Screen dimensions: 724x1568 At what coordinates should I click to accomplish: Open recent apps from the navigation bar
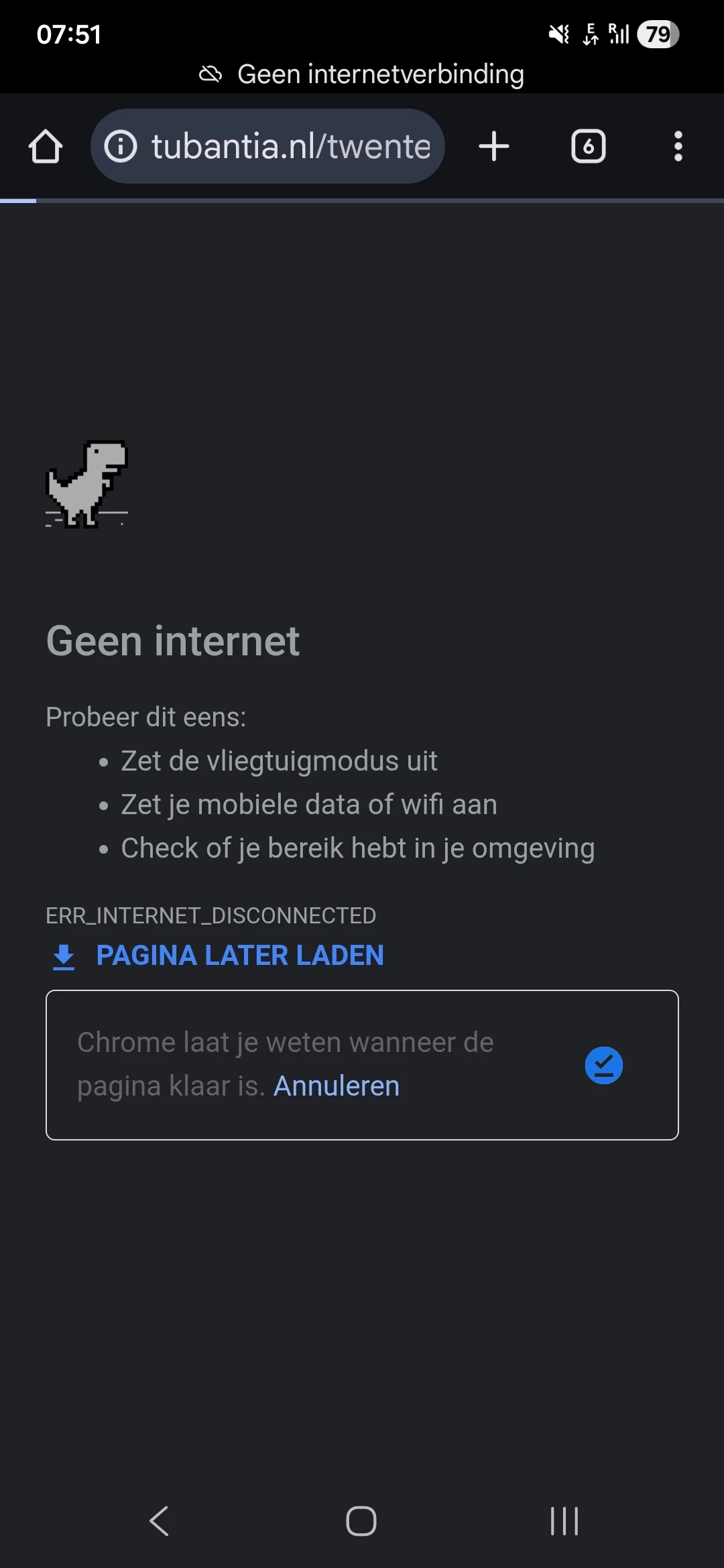564,1520
